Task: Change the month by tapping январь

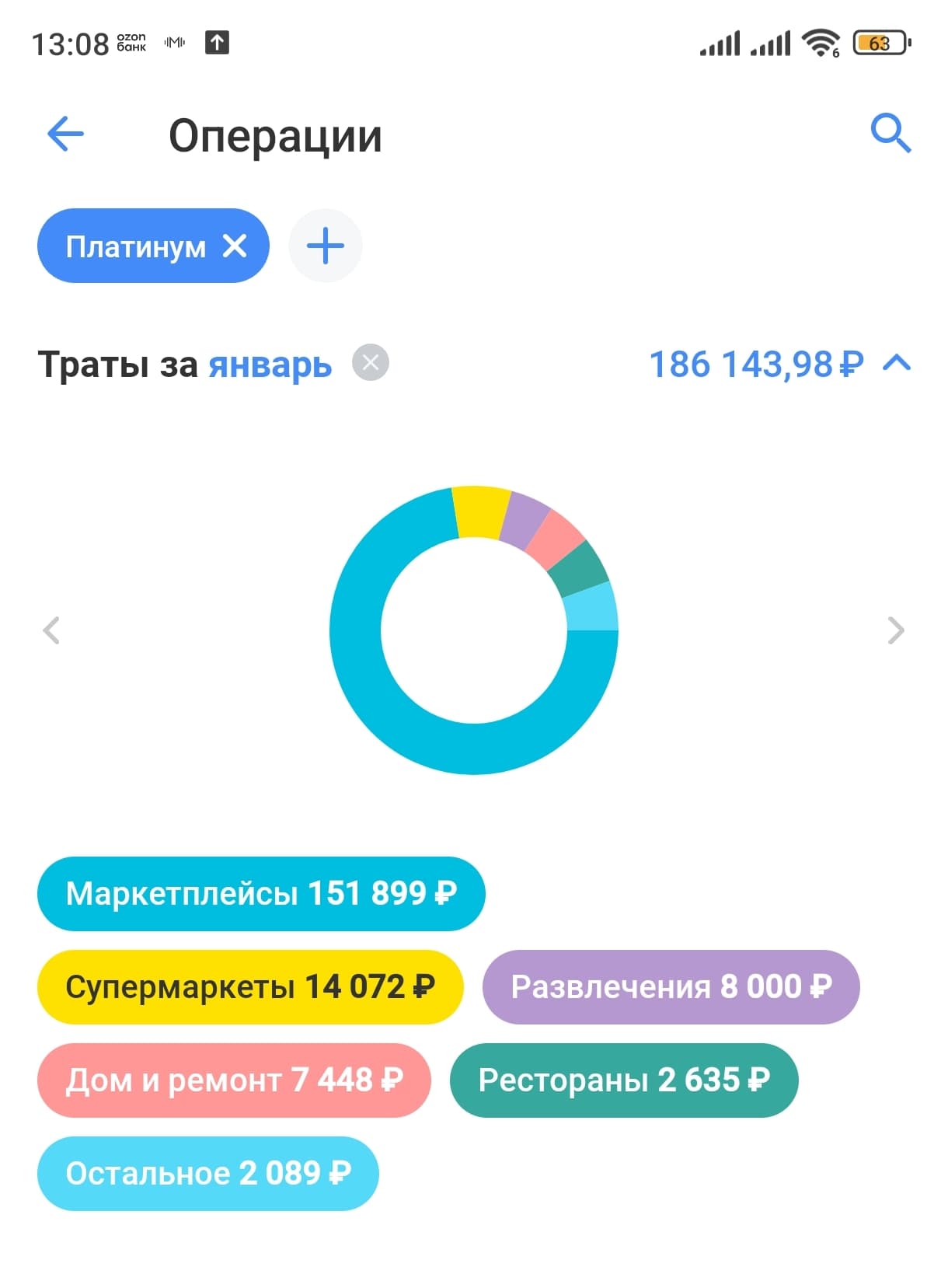Action: [270, 365]
